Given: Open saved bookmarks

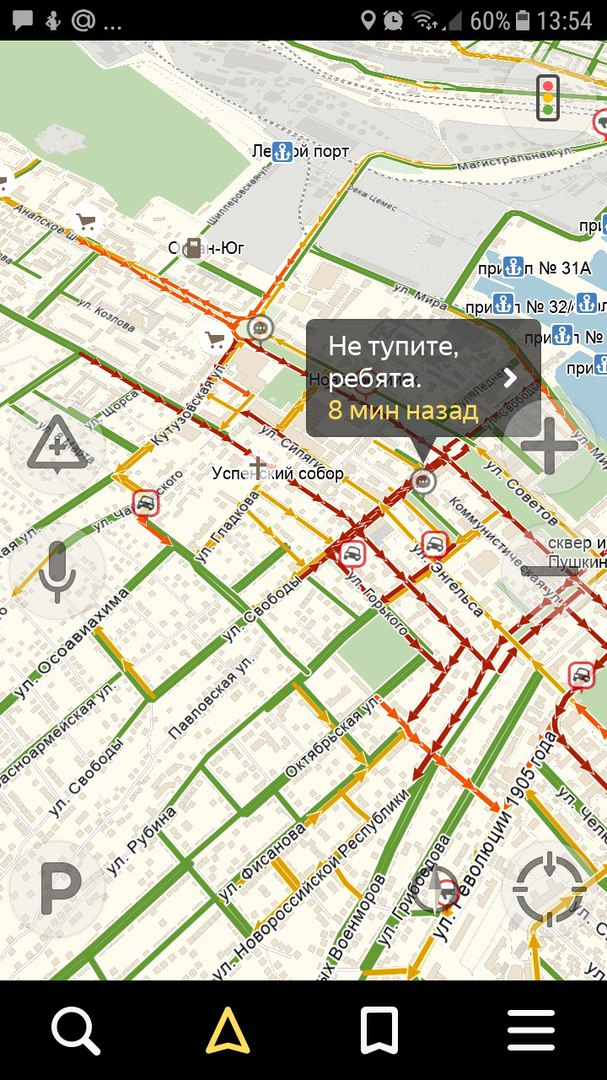Looking at the screenshot, I should click(x=380, y=1030).
